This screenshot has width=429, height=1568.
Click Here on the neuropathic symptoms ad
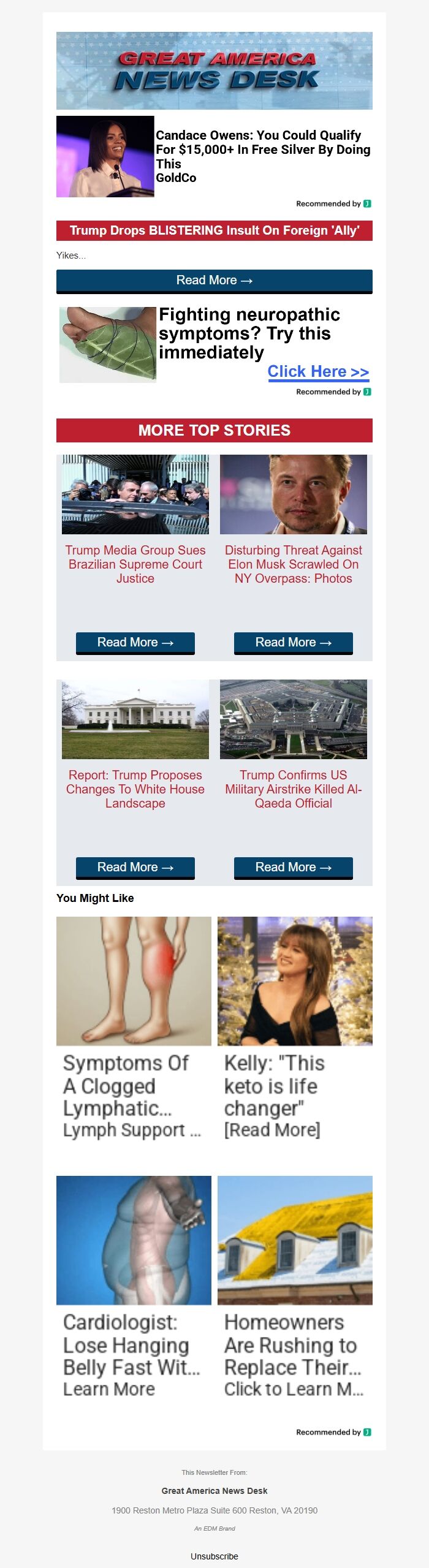(318, 372)
